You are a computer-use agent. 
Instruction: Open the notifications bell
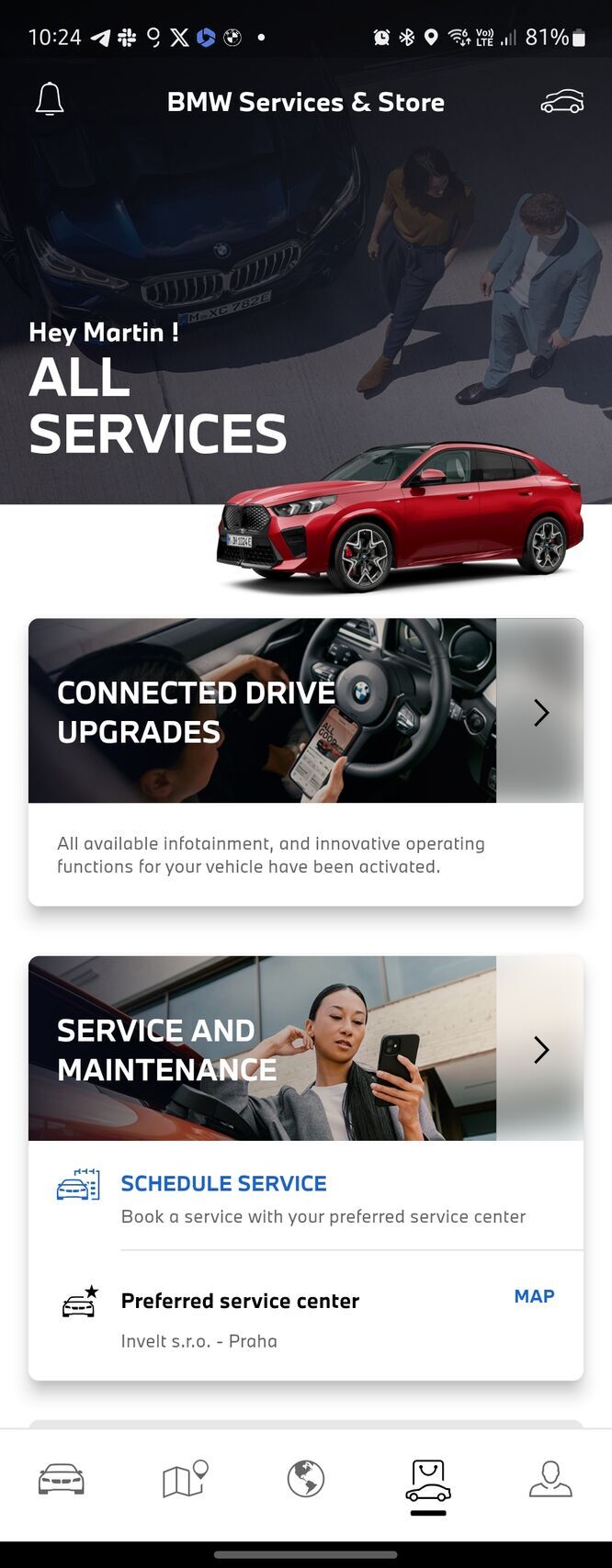[50, 99]
